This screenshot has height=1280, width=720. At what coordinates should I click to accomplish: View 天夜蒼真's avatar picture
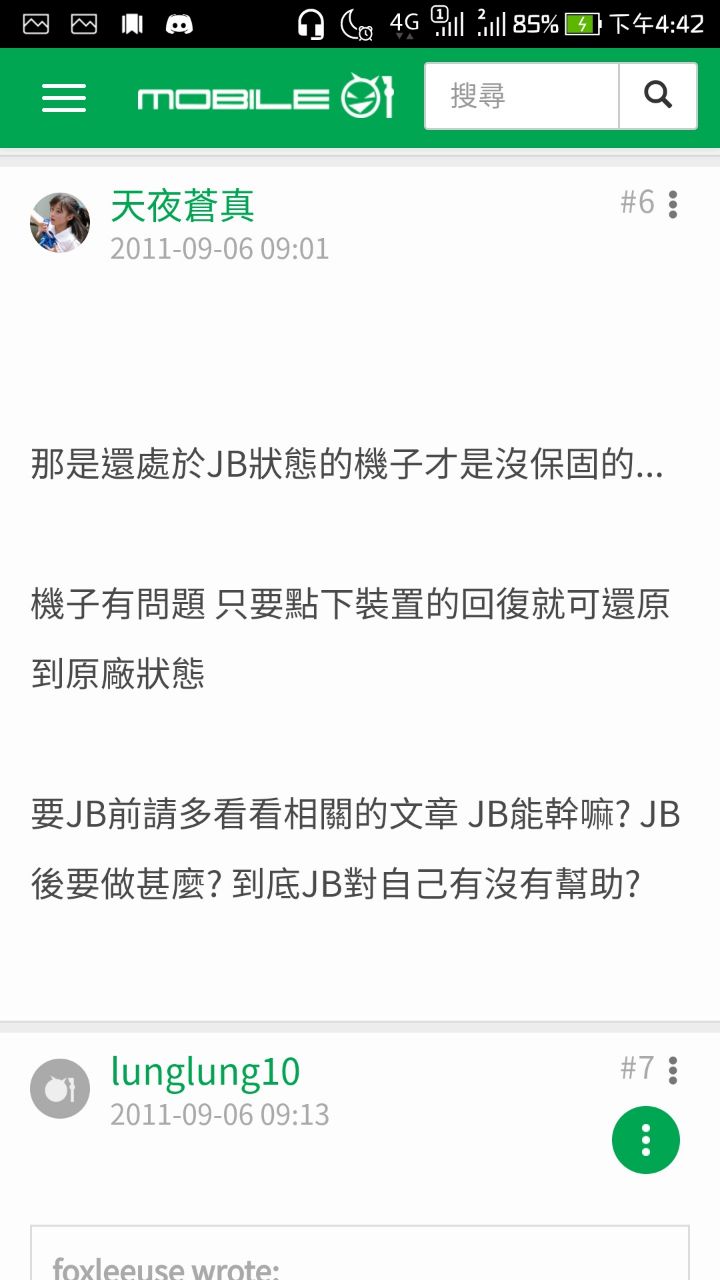coord(60,223)
